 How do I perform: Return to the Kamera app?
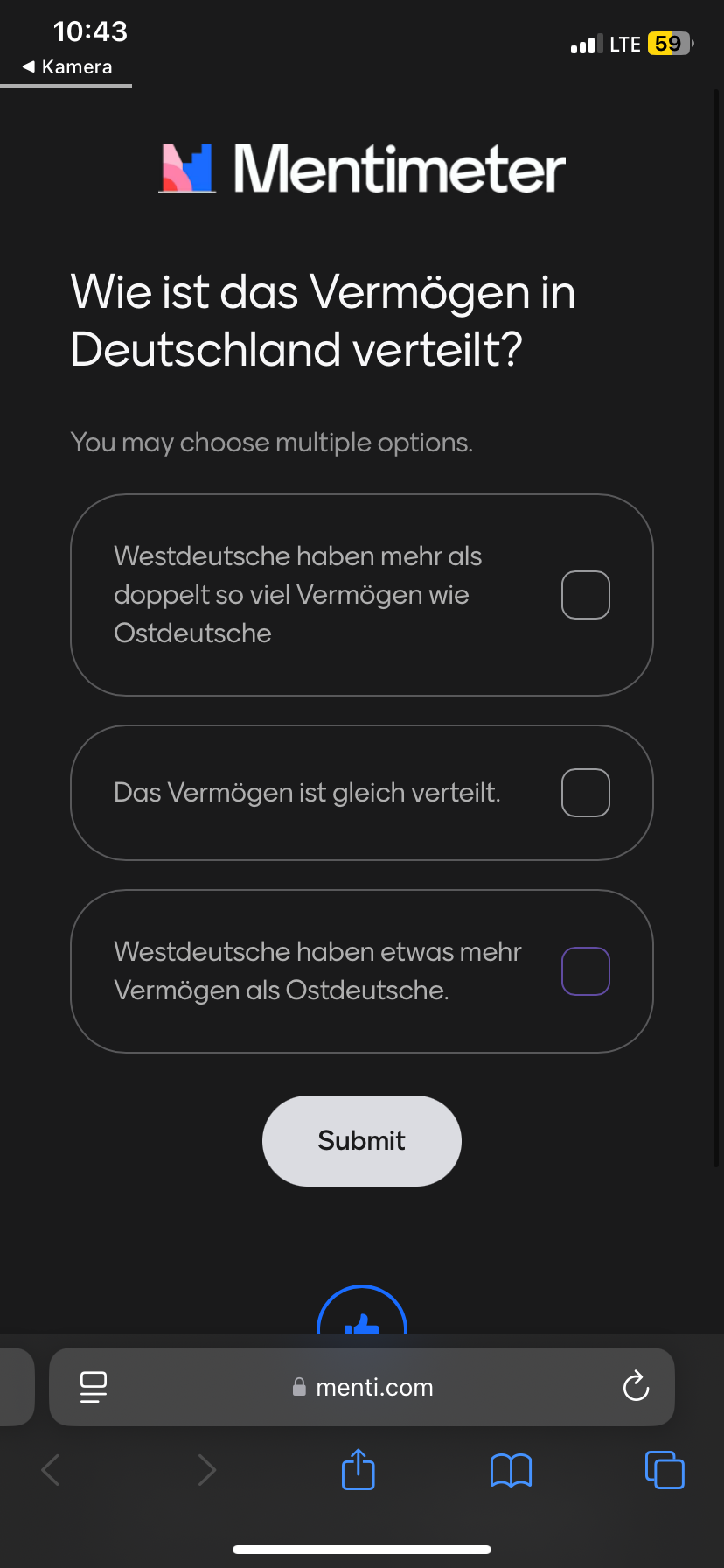(x=67, y=67)
